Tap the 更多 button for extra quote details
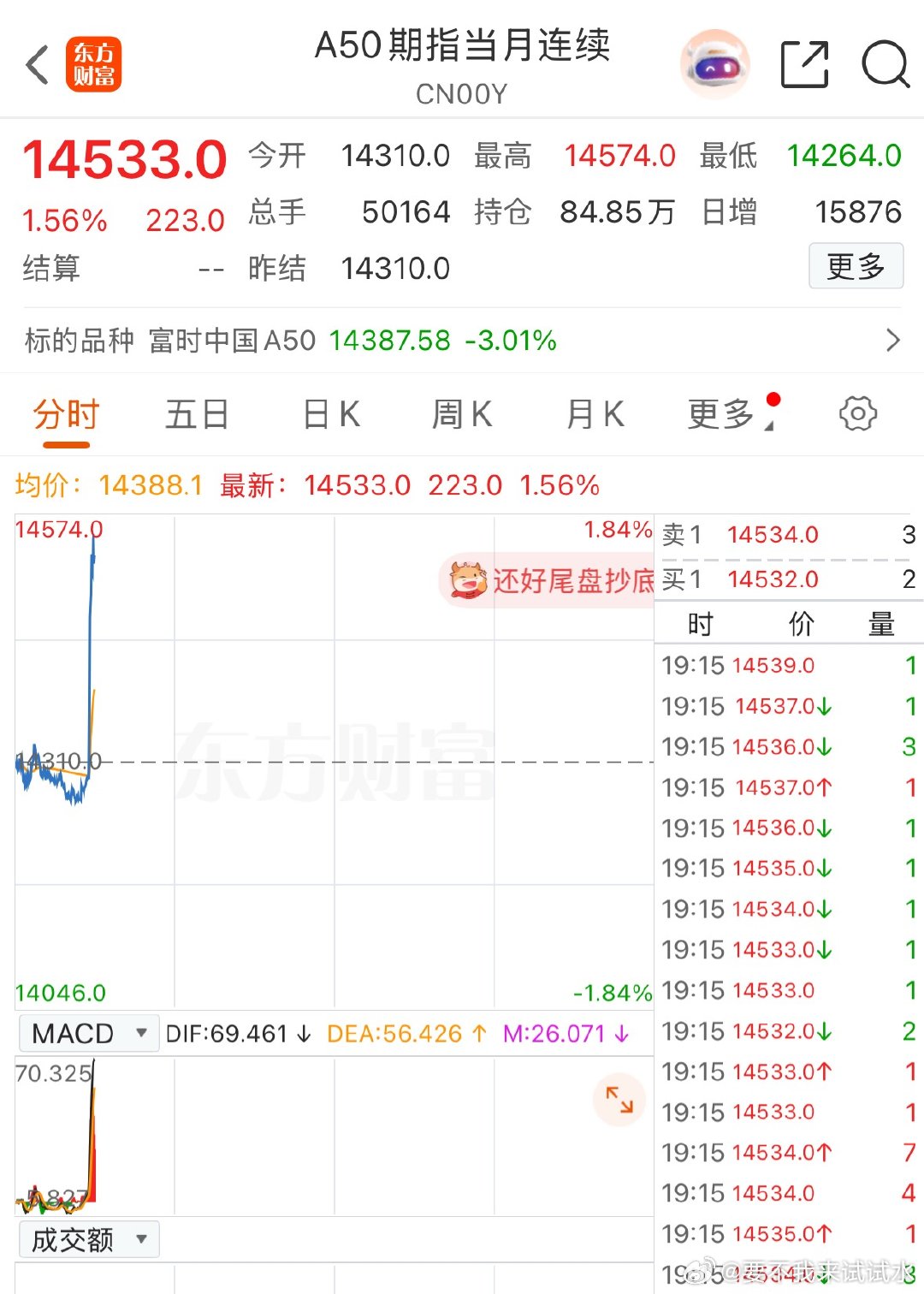The width and height of the screenshot is (924, 1294). tap(855, 266)
